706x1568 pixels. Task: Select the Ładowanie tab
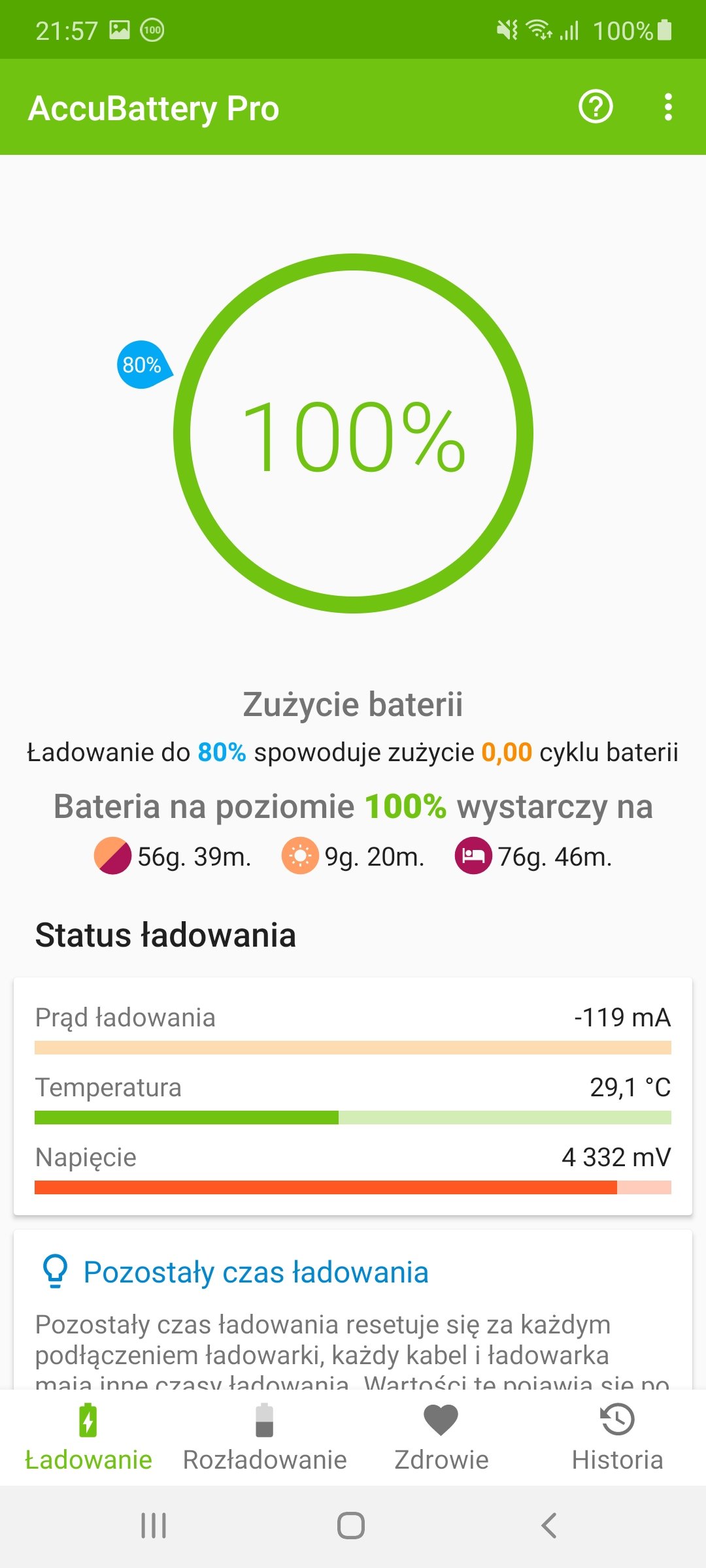(x=88, y=1437)
